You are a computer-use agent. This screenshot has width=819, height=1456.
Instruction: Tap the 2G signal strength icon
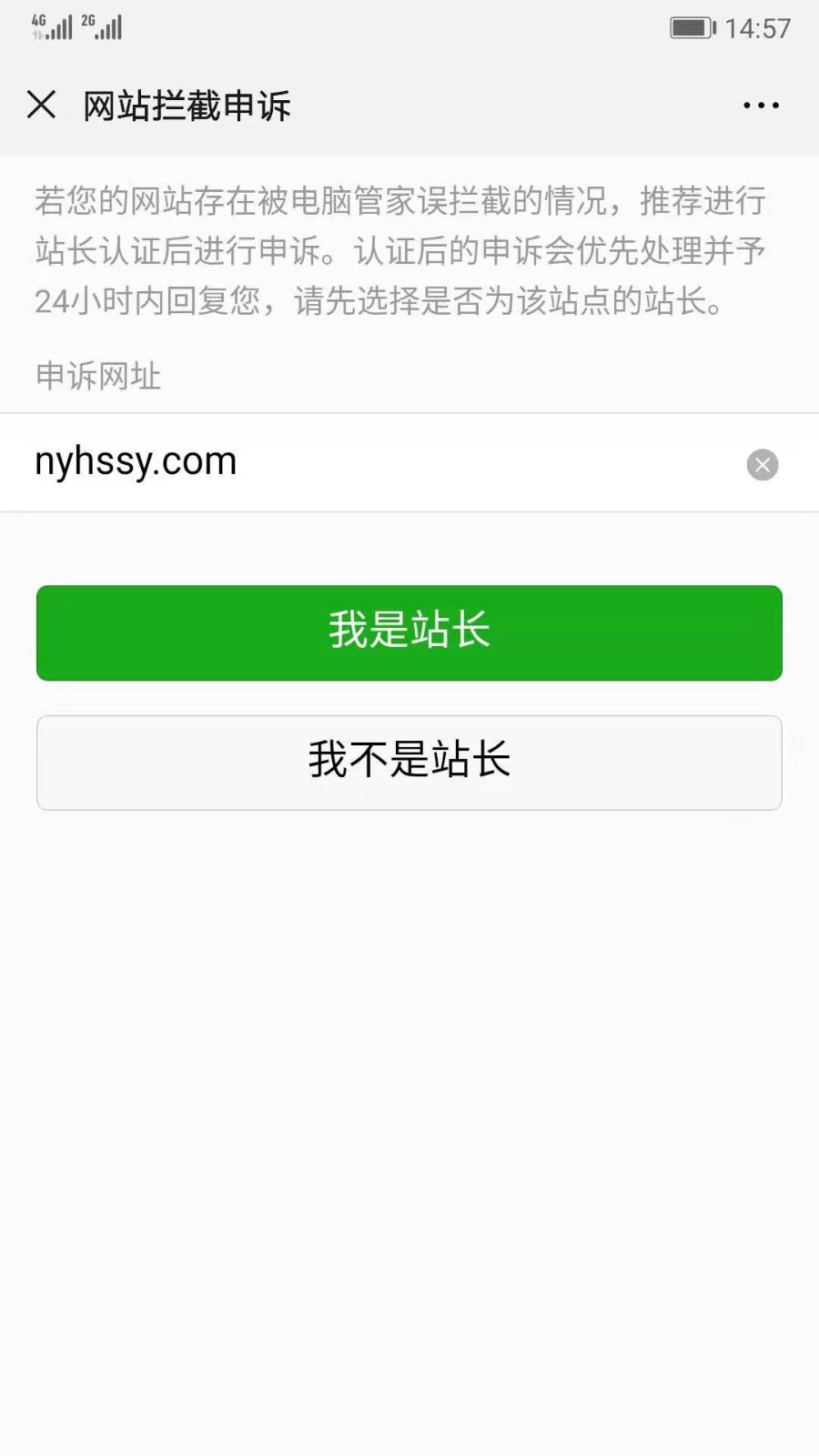point(102,26)
